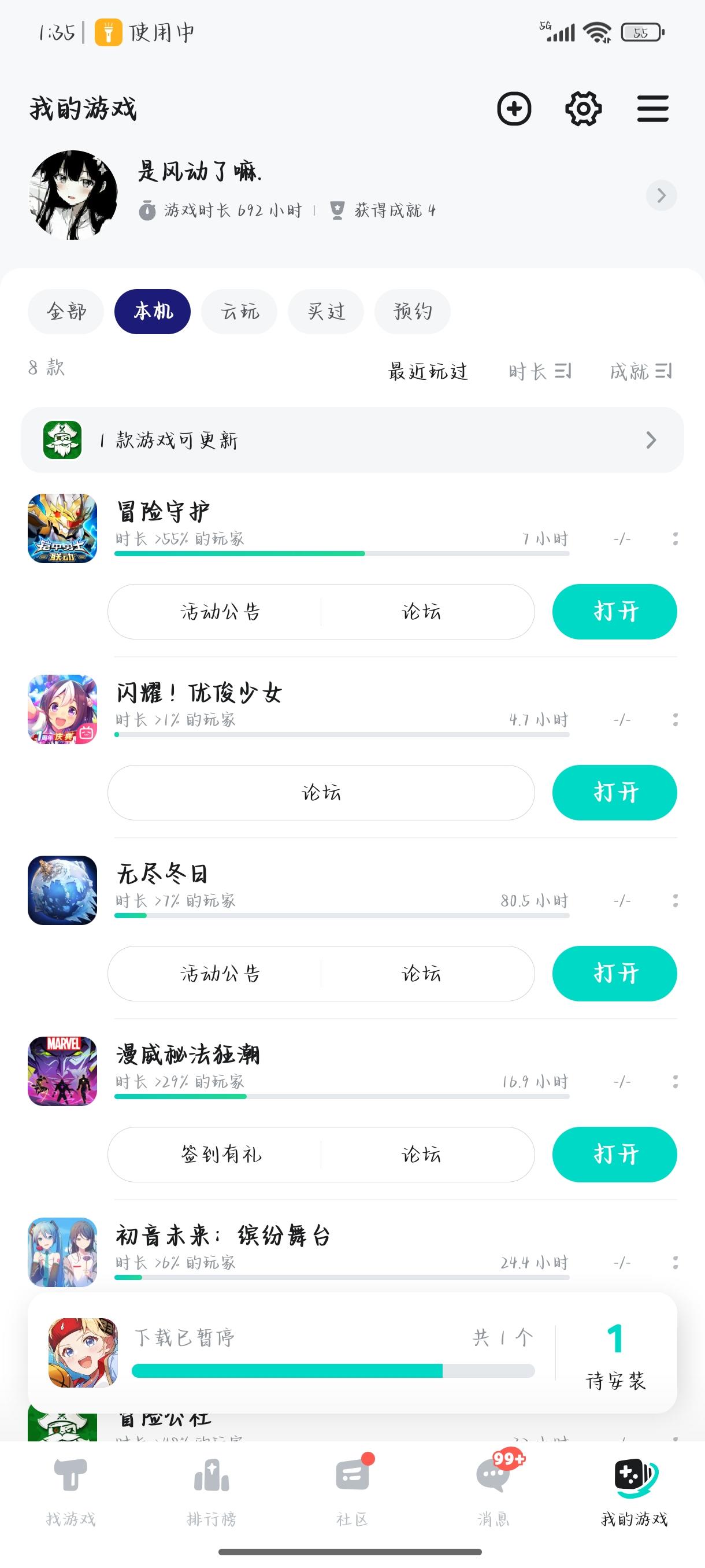Open the settings gear icon
The height and width of the screenshot is (1568, 705).
[x=582, y=110]
